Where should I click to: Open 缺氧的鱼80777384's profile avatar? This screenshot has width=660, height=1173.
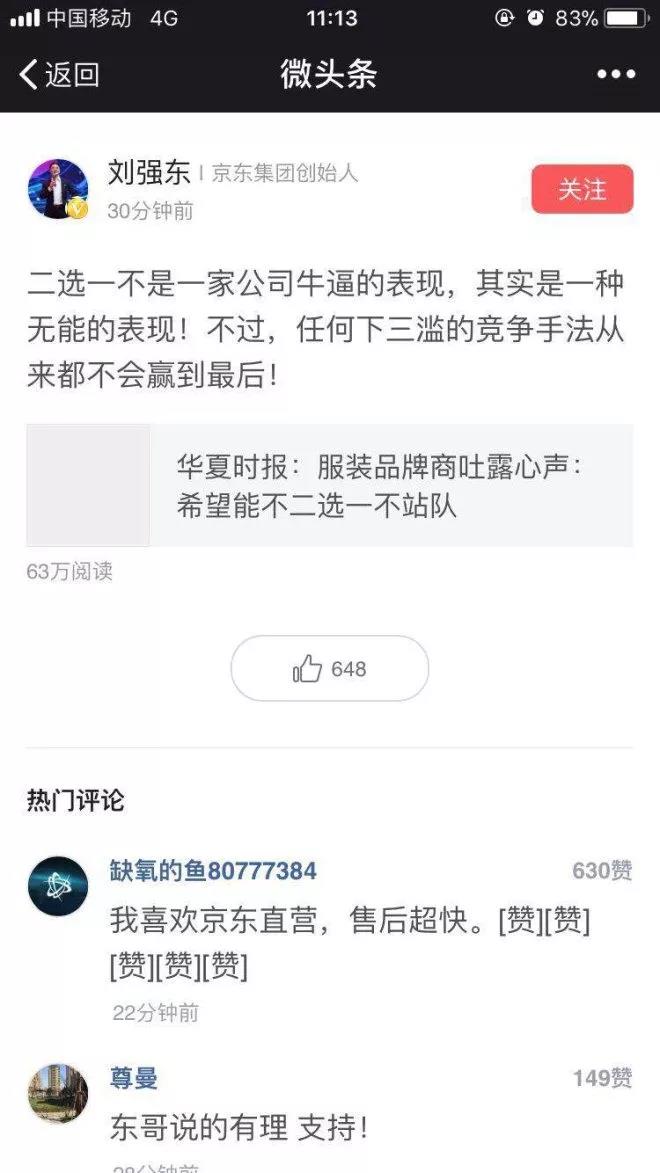[x=58, y=886]
